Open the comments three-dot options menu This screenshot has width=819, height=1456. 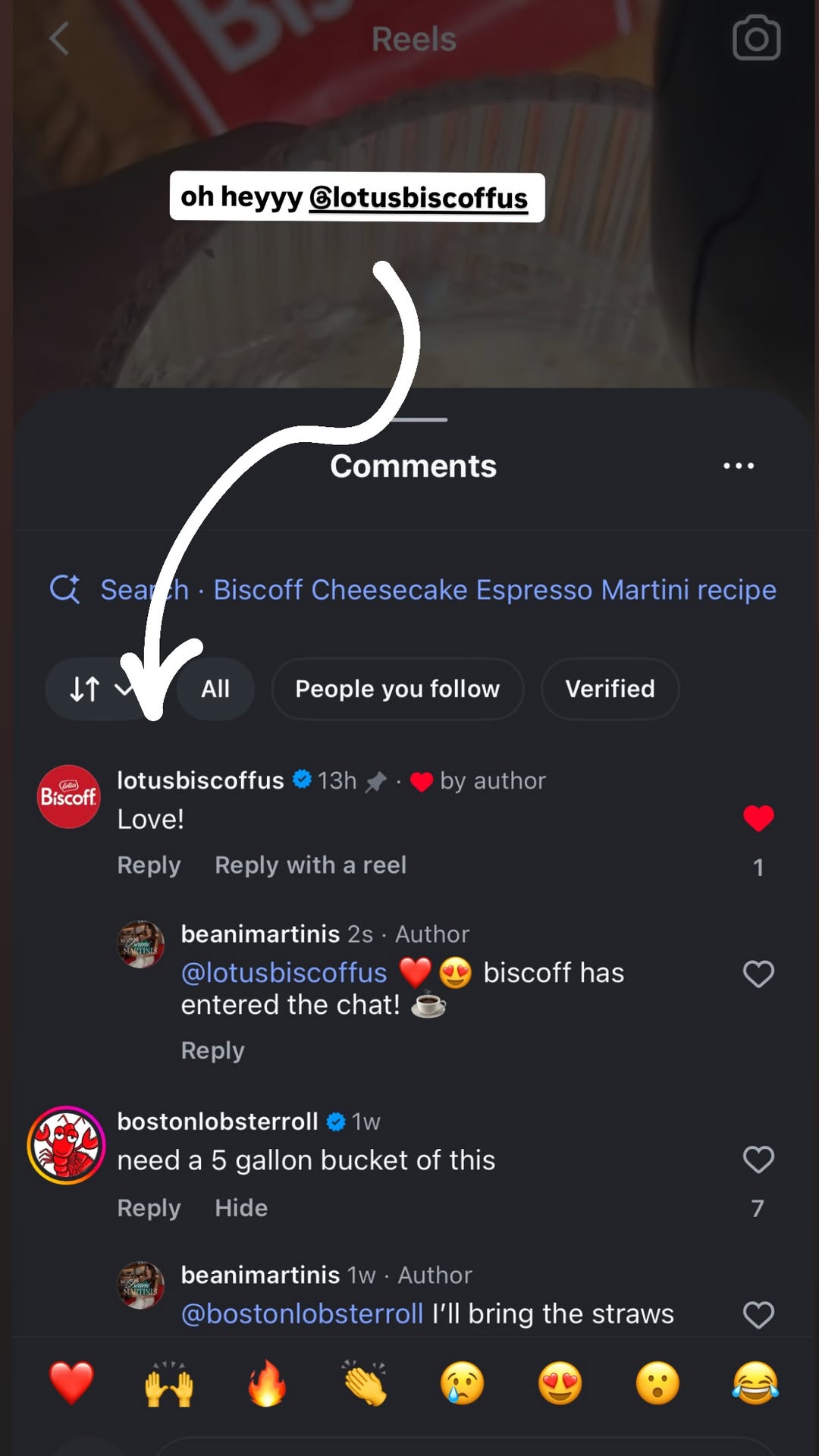pos(739,466)
